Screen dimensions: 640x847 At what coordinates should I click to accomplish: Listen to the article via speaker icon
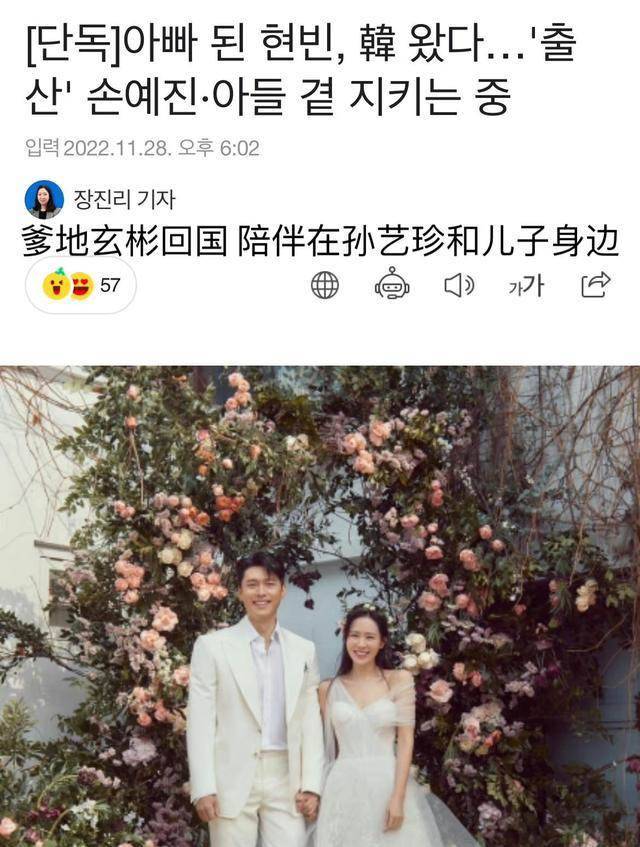pos(458,286)
